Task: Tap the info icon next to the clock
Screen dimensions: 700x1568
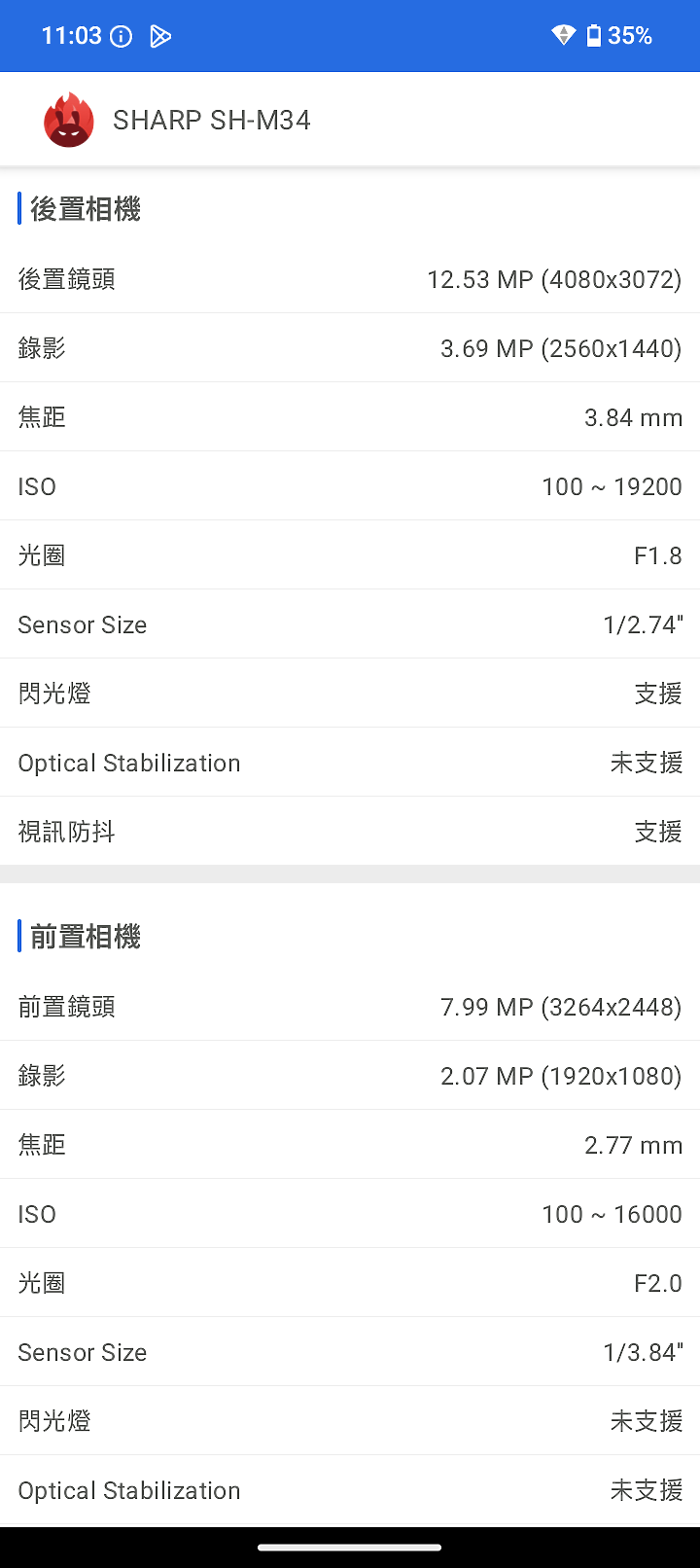Action: pyautogui.click(x=120, y=36)
